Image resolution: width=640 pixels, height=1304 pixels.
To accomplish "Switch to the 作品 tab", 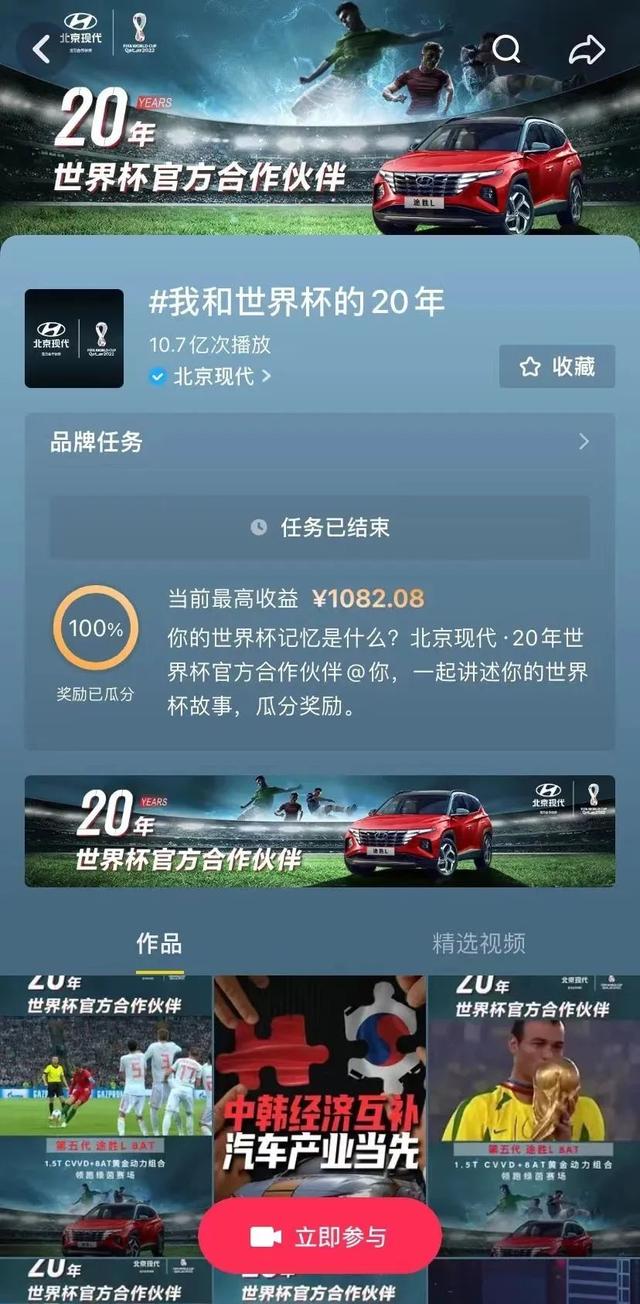I will (159, 943).
